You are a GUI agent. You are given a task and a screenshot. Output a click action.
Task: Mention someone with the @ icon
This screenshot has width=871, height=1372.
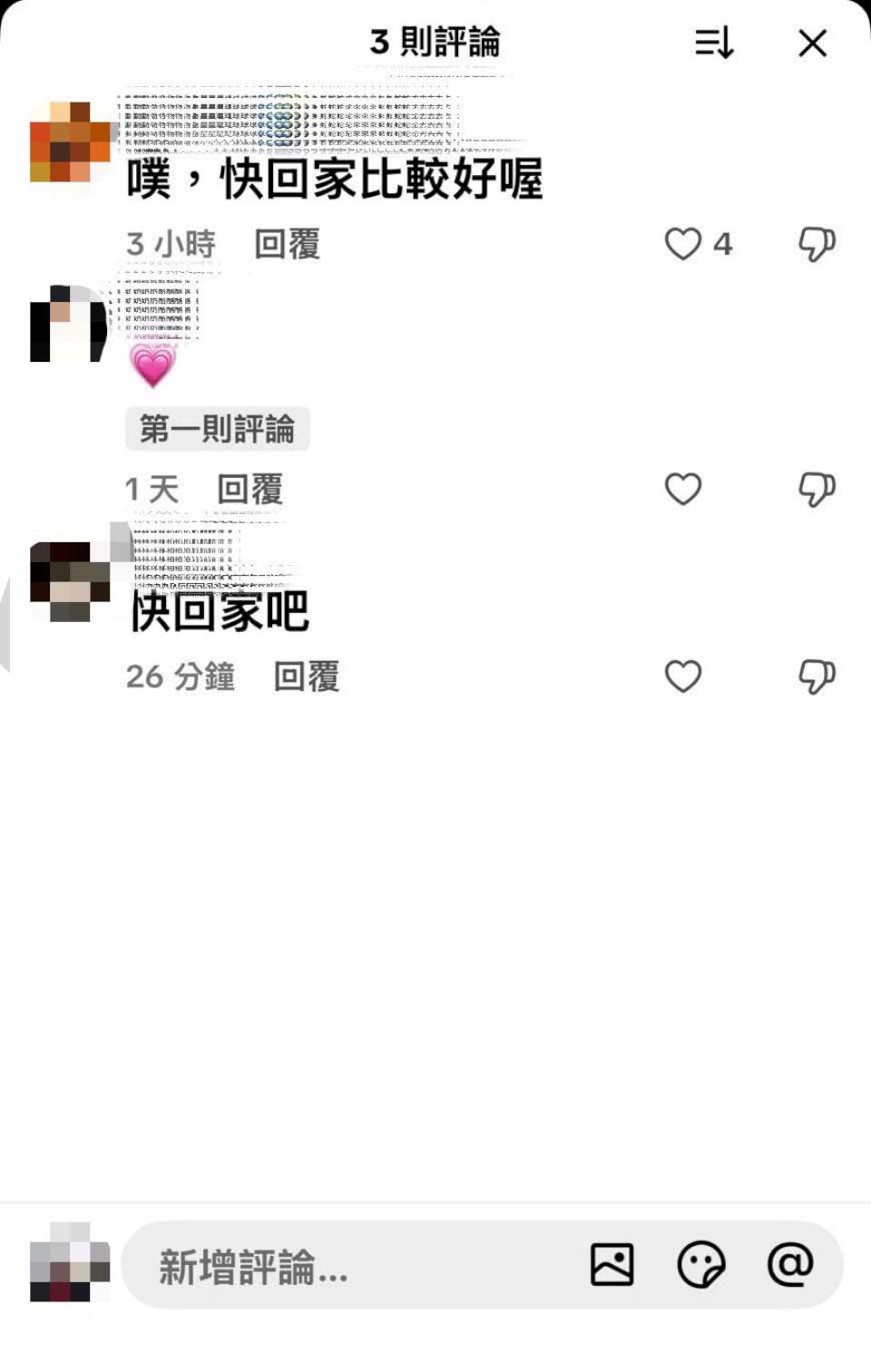(x=790, y=1264)
